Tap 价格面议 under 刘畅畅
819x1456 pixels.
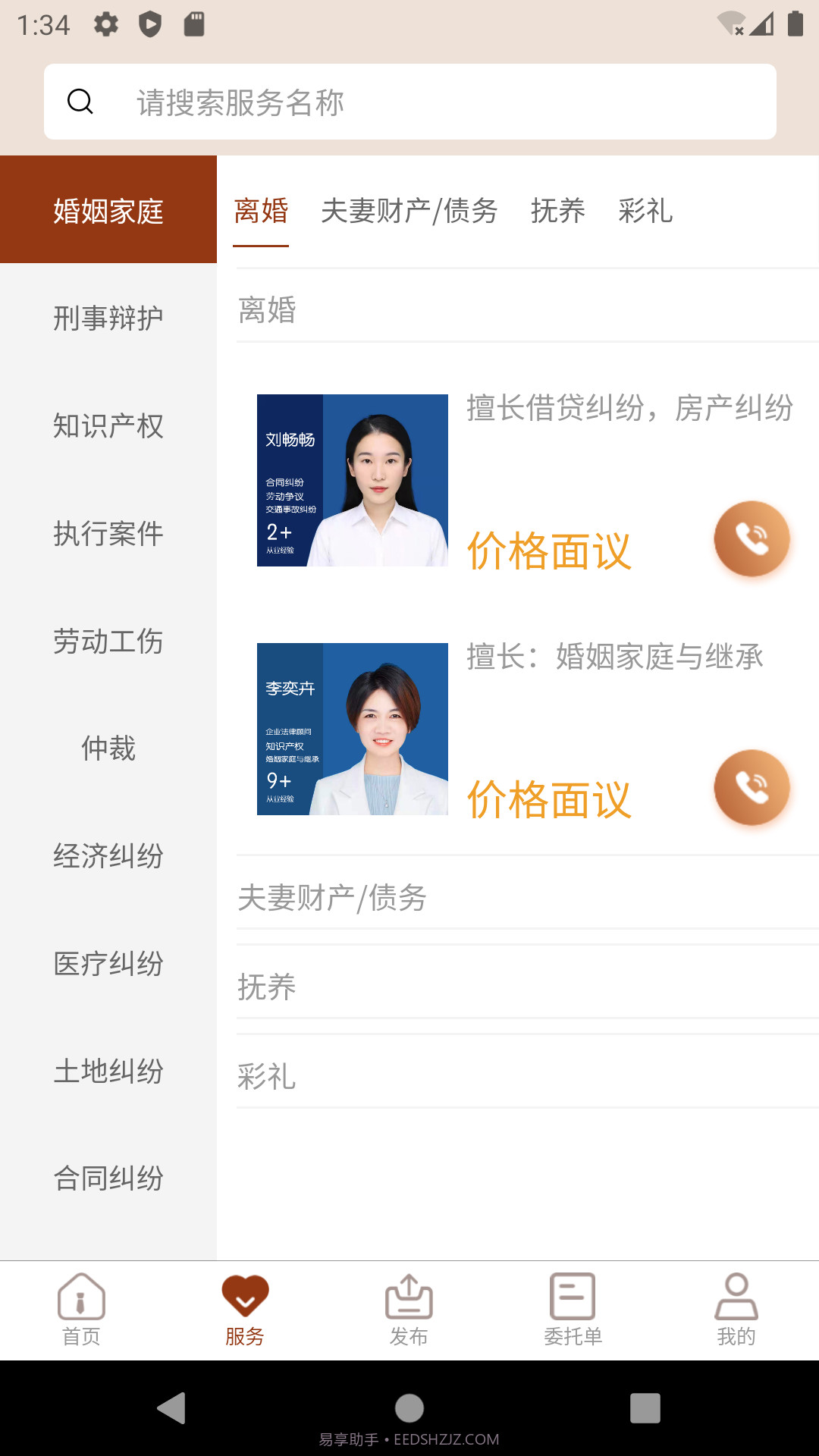tap(549, 552)
